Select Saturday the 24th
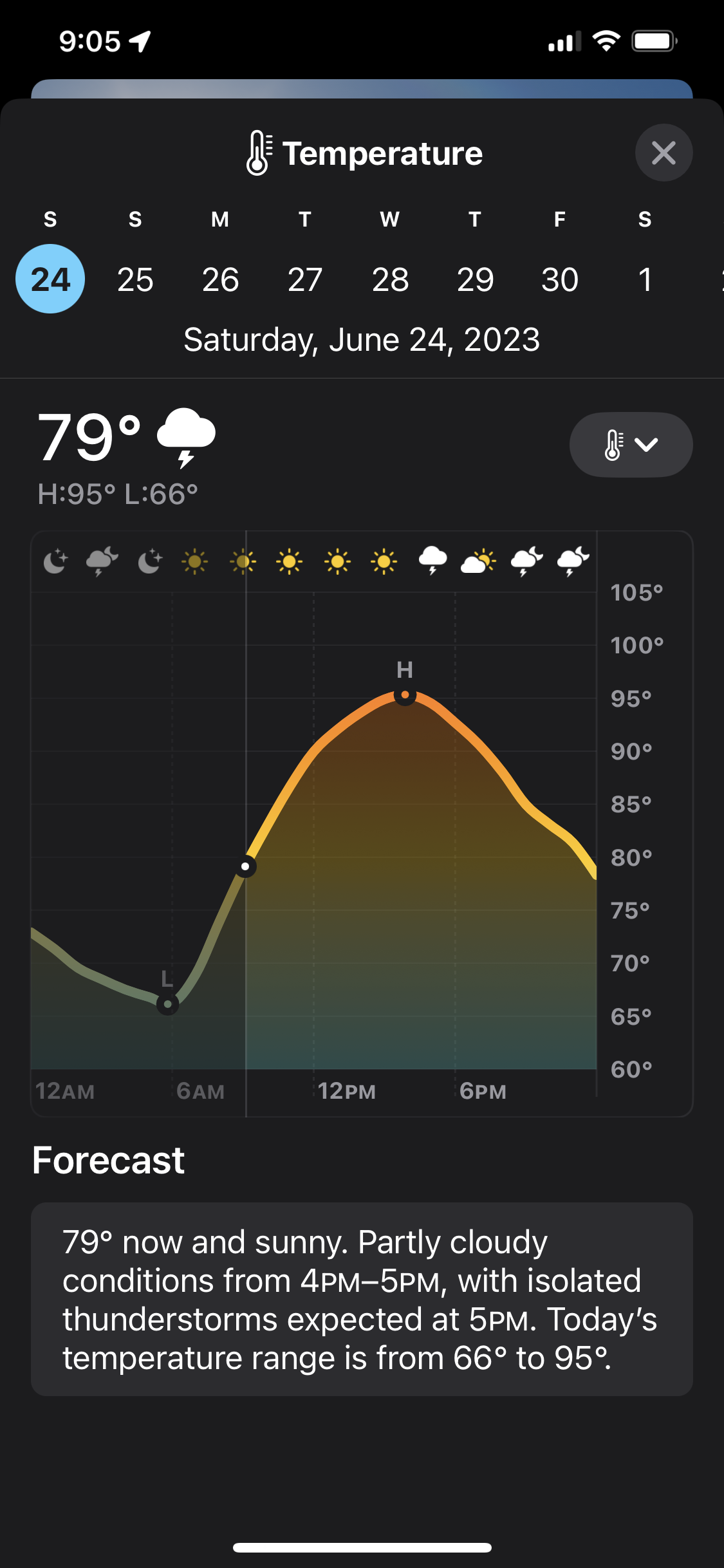 point(50,279)
